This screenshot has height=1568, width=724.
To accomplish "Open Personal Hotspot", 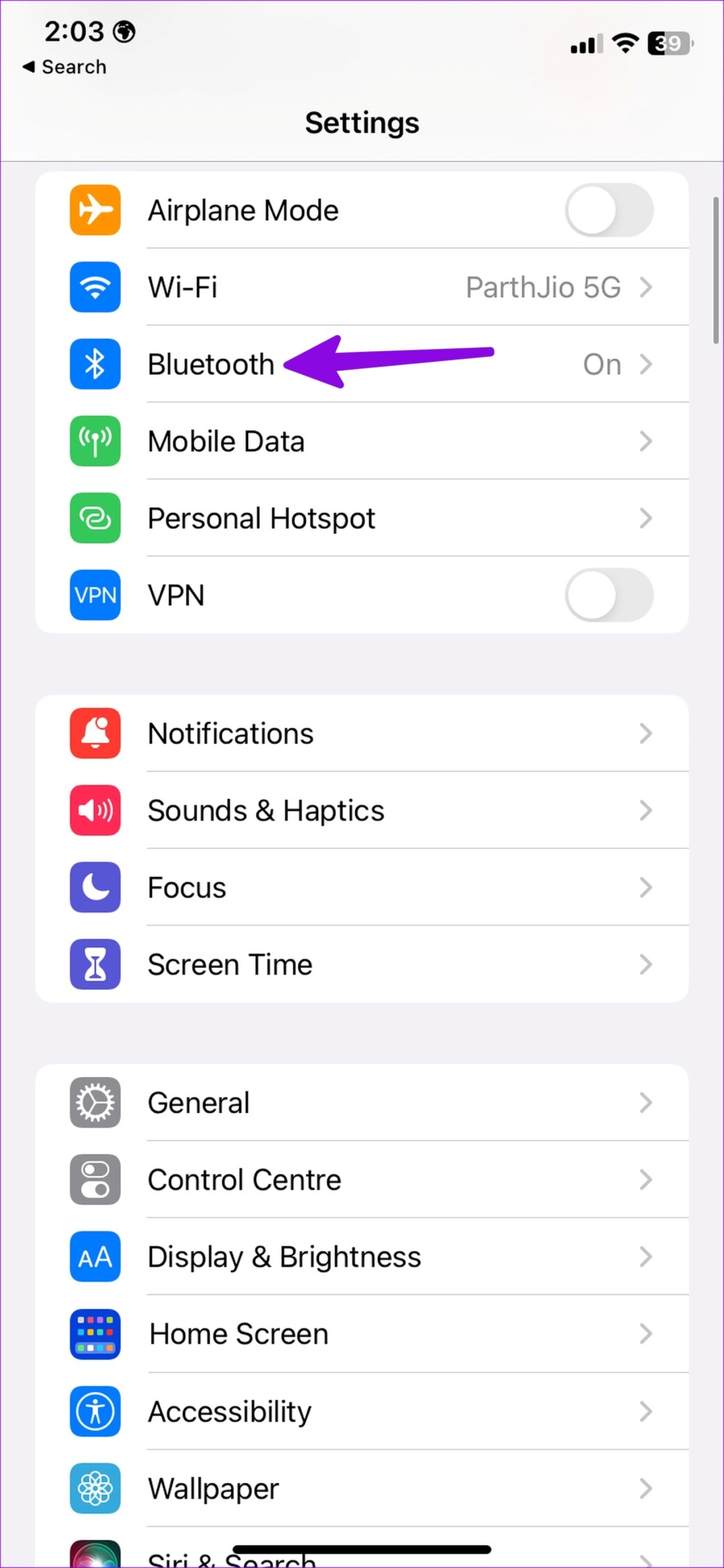I will (x=362, y=518).
